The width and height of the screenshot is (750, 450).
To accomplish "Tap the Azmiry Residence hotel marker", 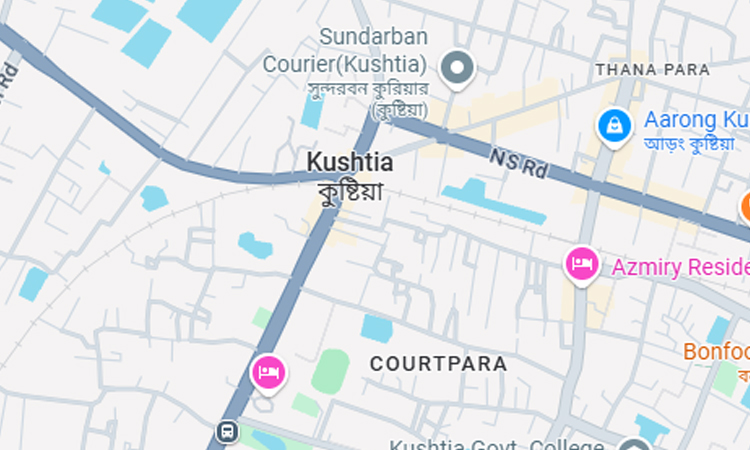I will point(582,265).
